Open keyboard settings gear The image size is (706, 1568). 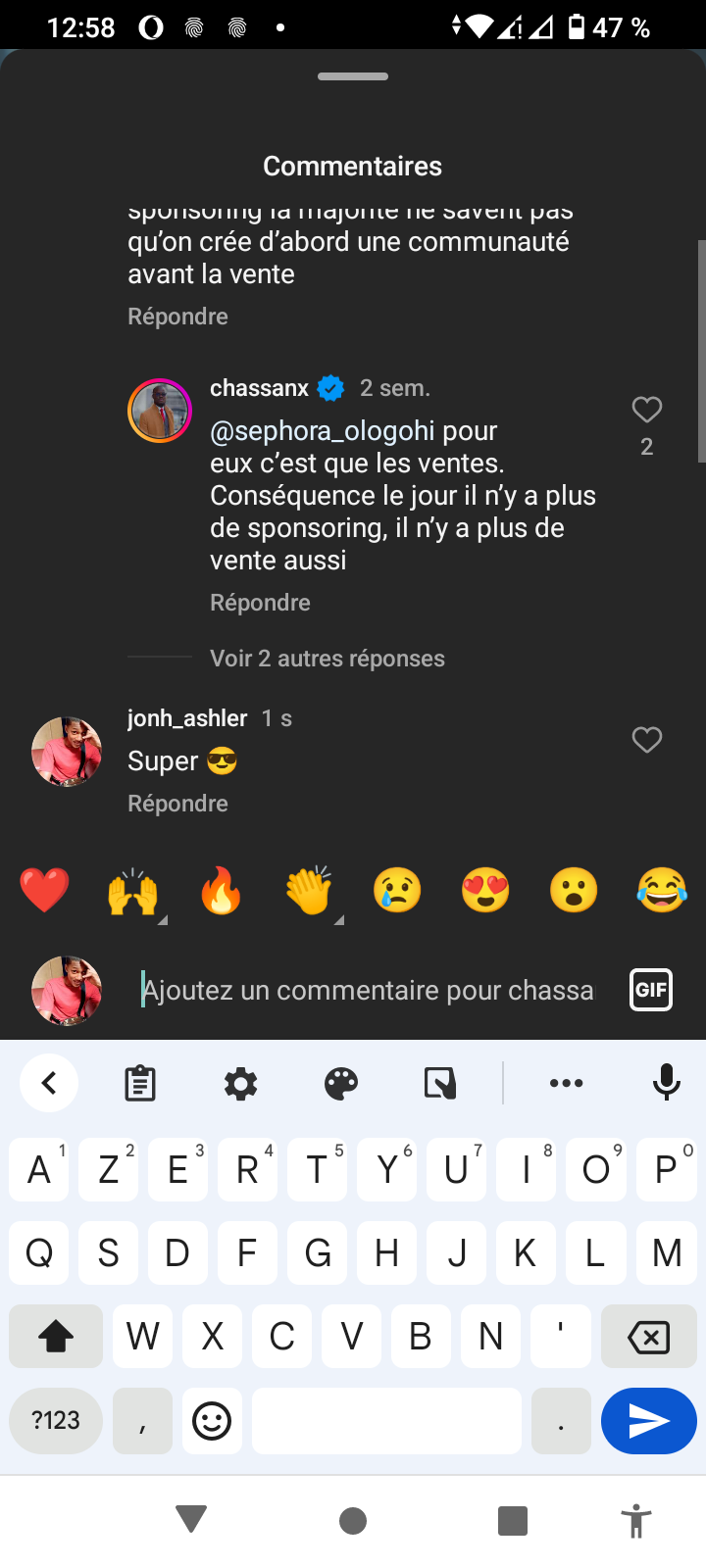[x=240, y=1083]
